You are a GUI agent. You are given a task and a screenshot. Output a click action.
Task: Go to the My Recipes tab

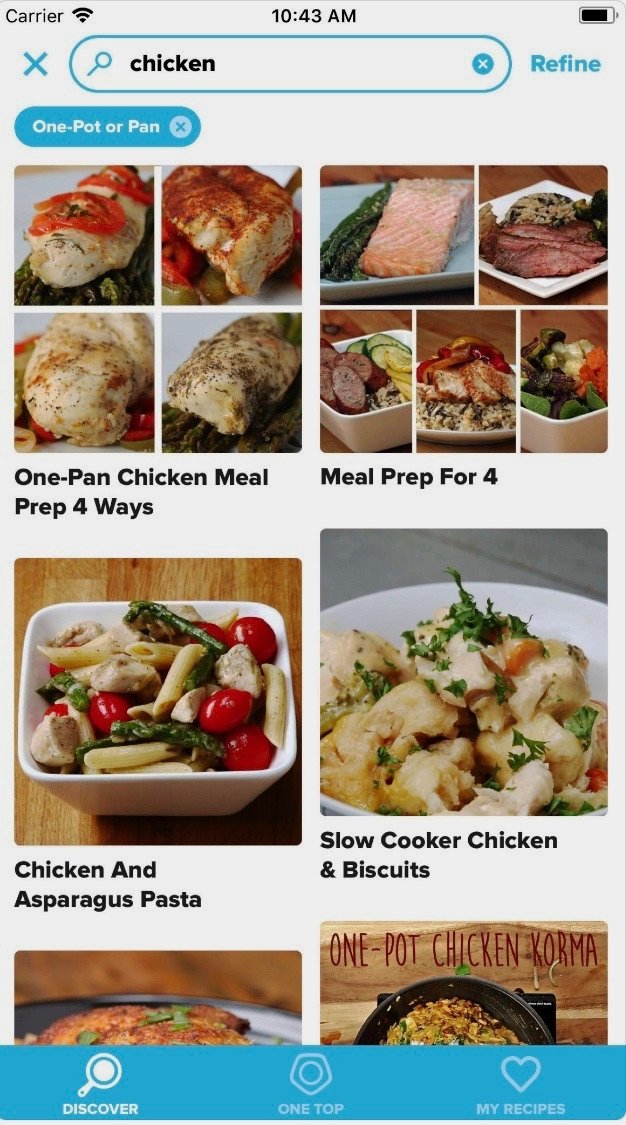pyautogui.click(x=520, y=1085)
